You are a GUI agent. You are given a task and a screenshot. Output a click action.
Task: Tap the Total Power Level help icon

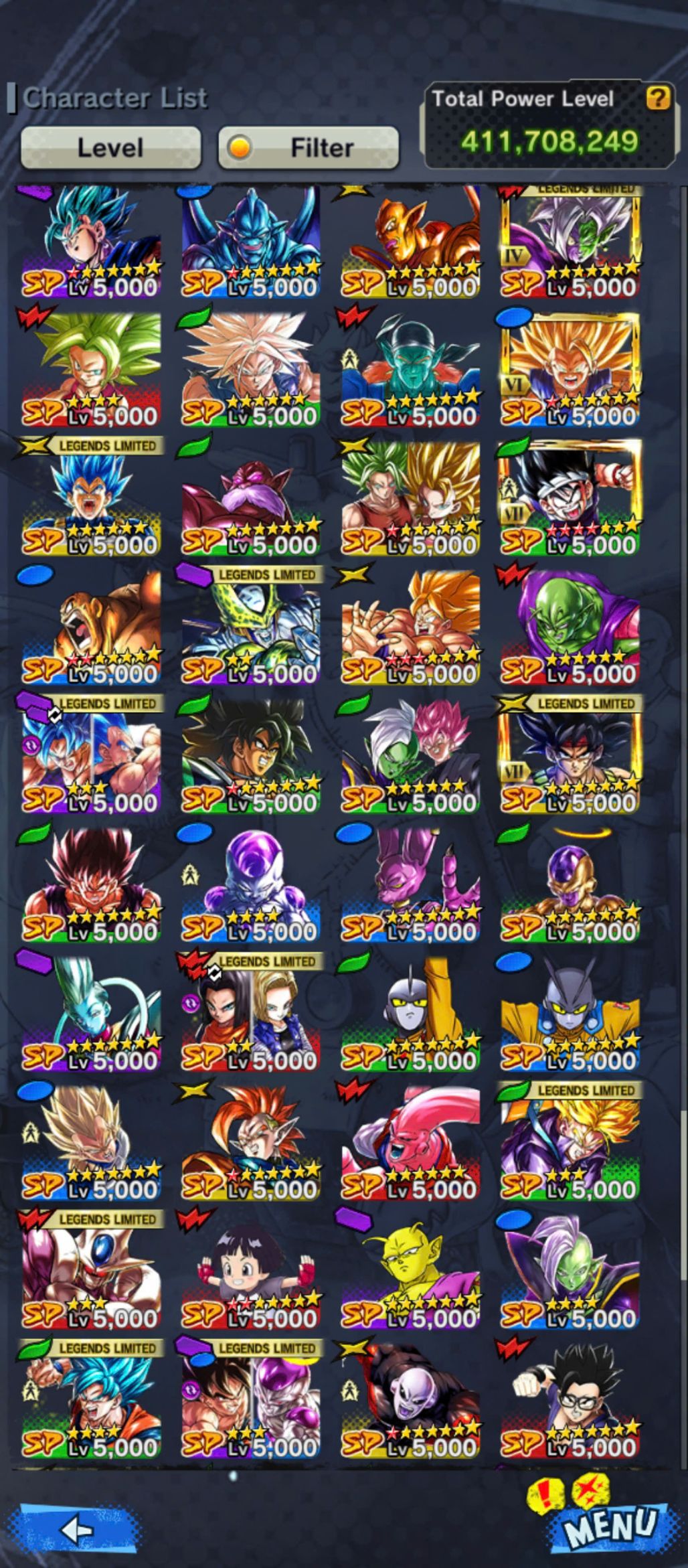[x=658, y=99]
